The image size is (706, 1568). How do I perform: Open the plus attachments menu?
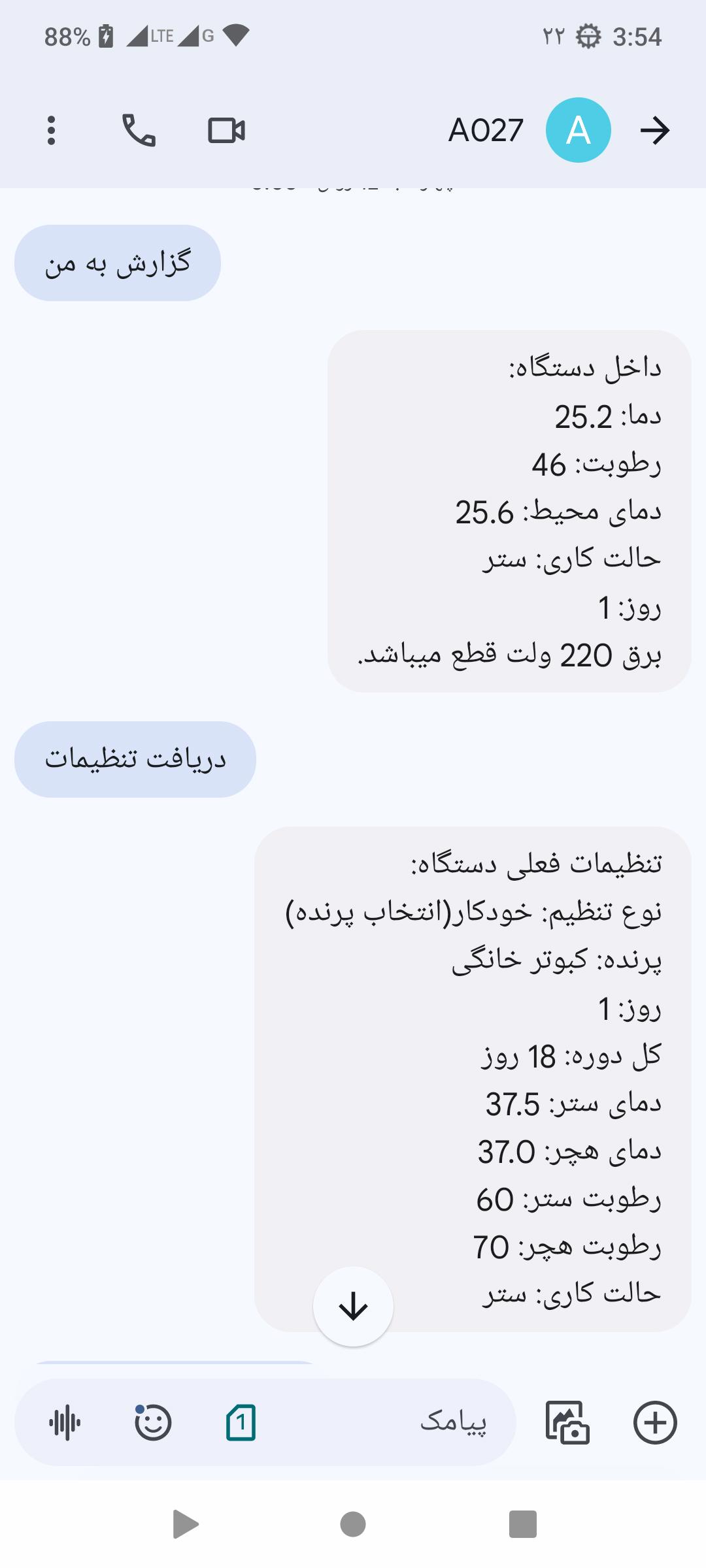click(x=655, y=1423)
